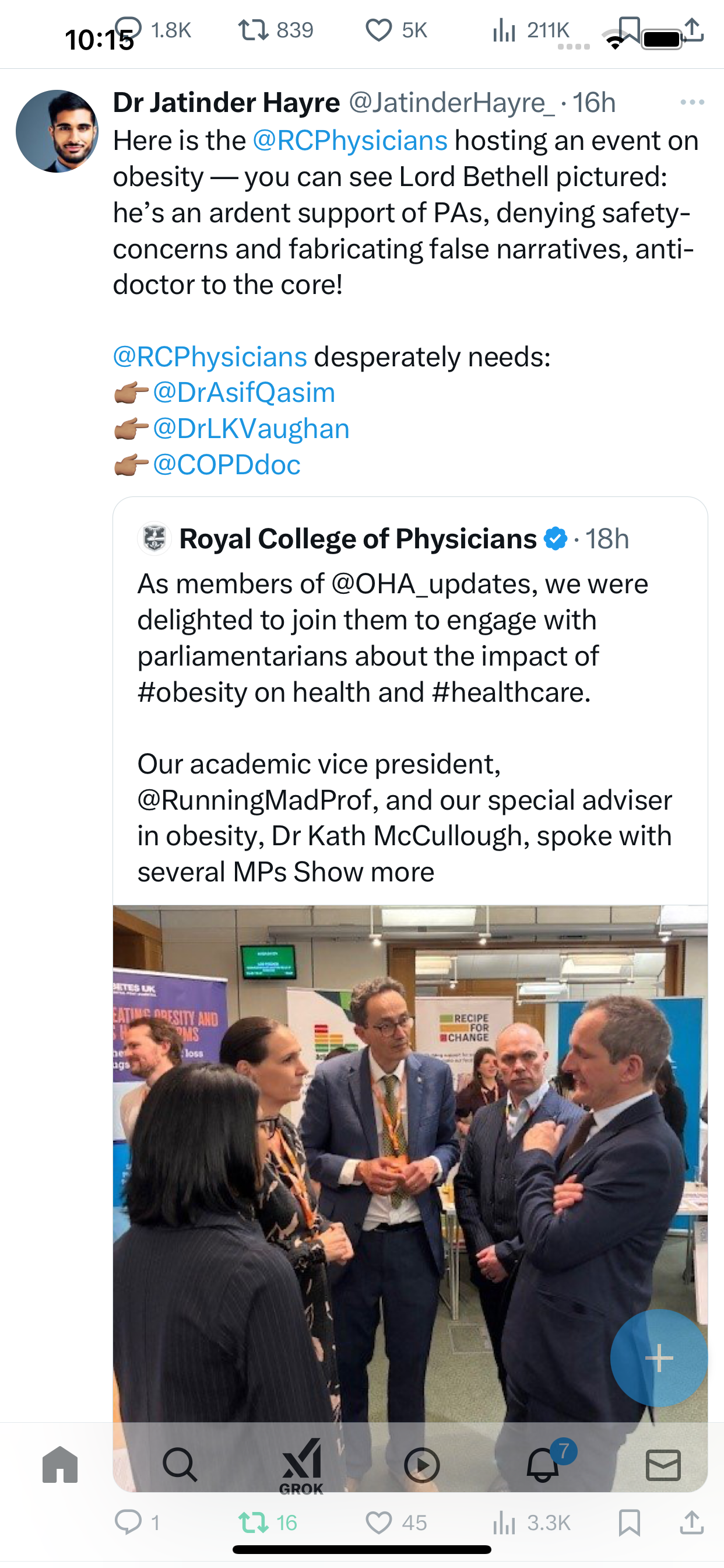
Task: Open the quoted Royal College of Physicians tweet
Action: (x=410, y=700)
